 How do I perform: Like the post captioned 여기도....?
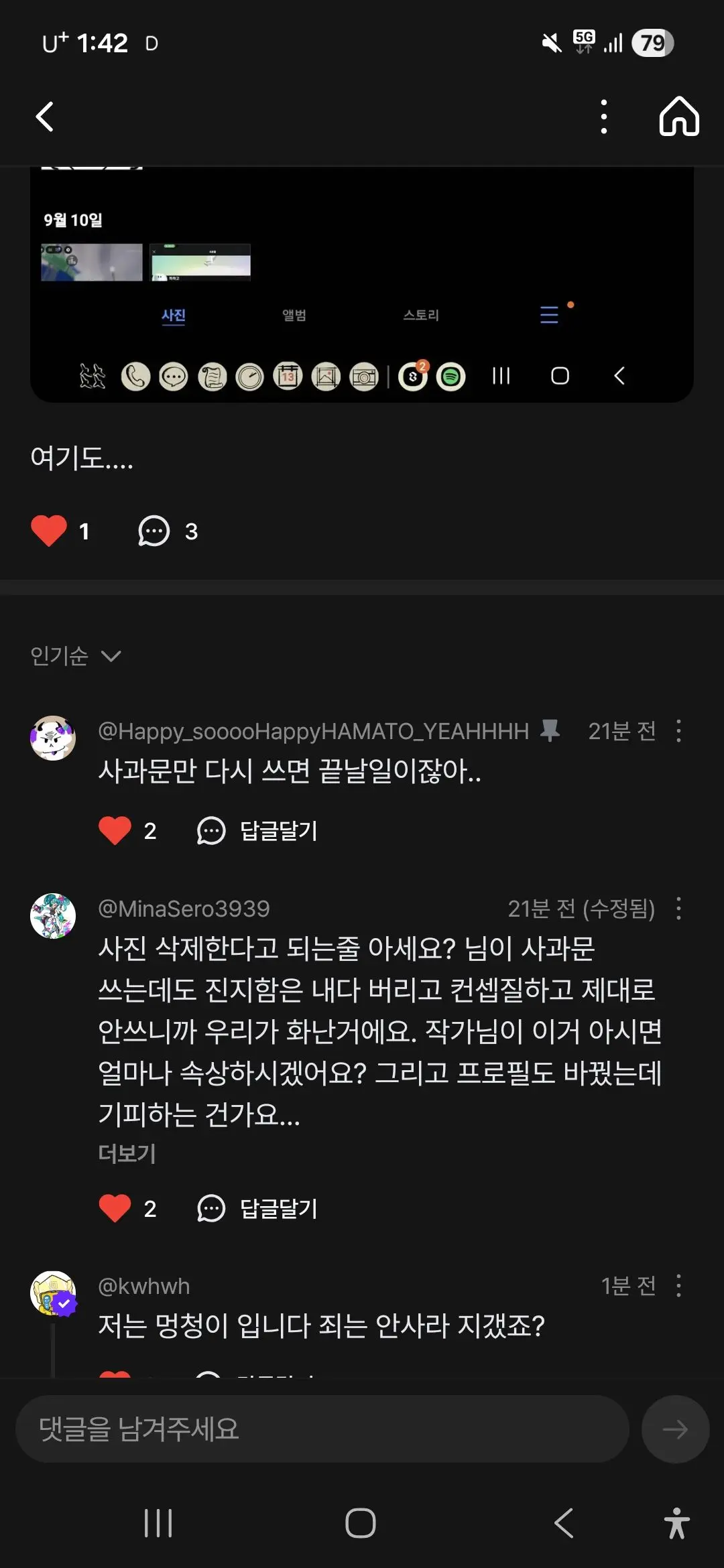click(49, 531)
